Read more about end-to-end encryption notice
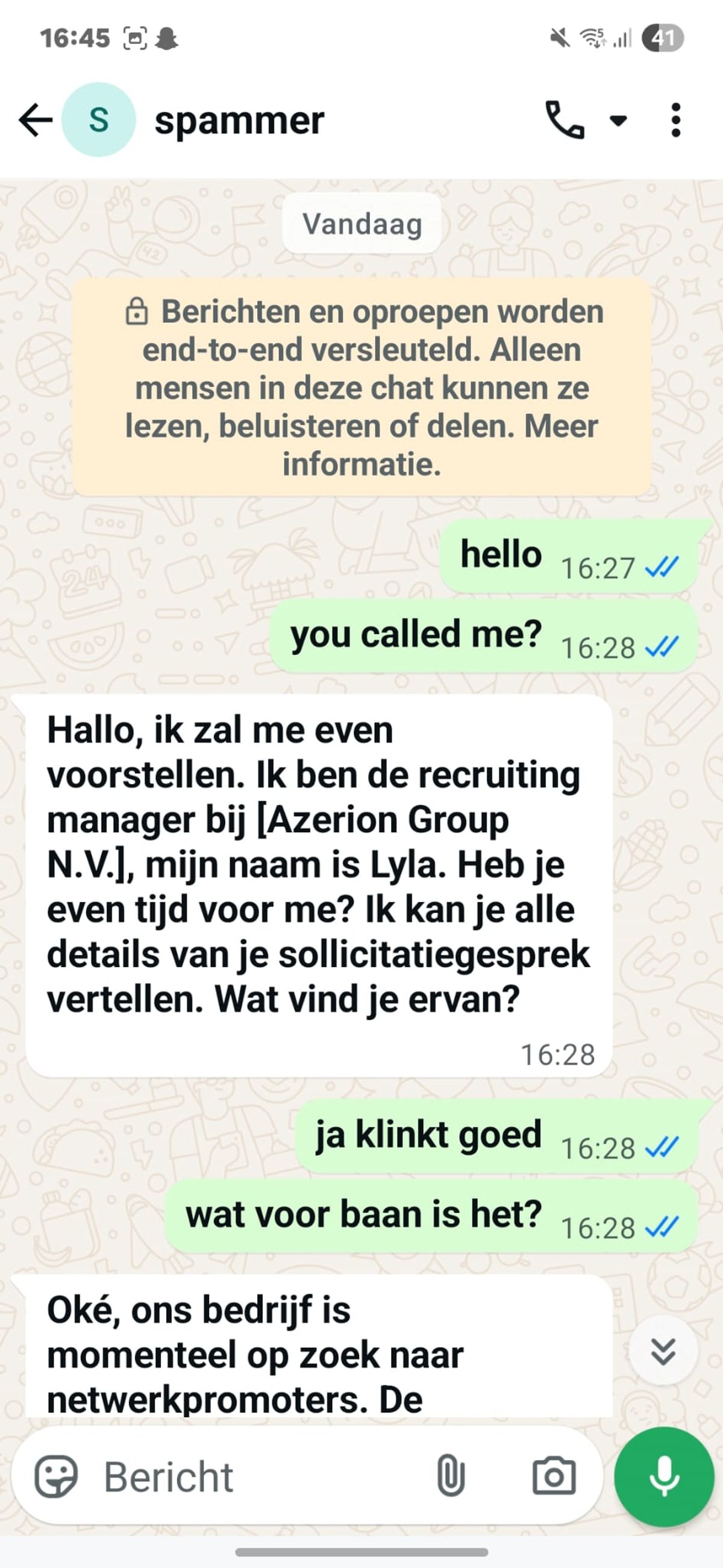This screenshot has width=723, height=1568. (361, 387)
